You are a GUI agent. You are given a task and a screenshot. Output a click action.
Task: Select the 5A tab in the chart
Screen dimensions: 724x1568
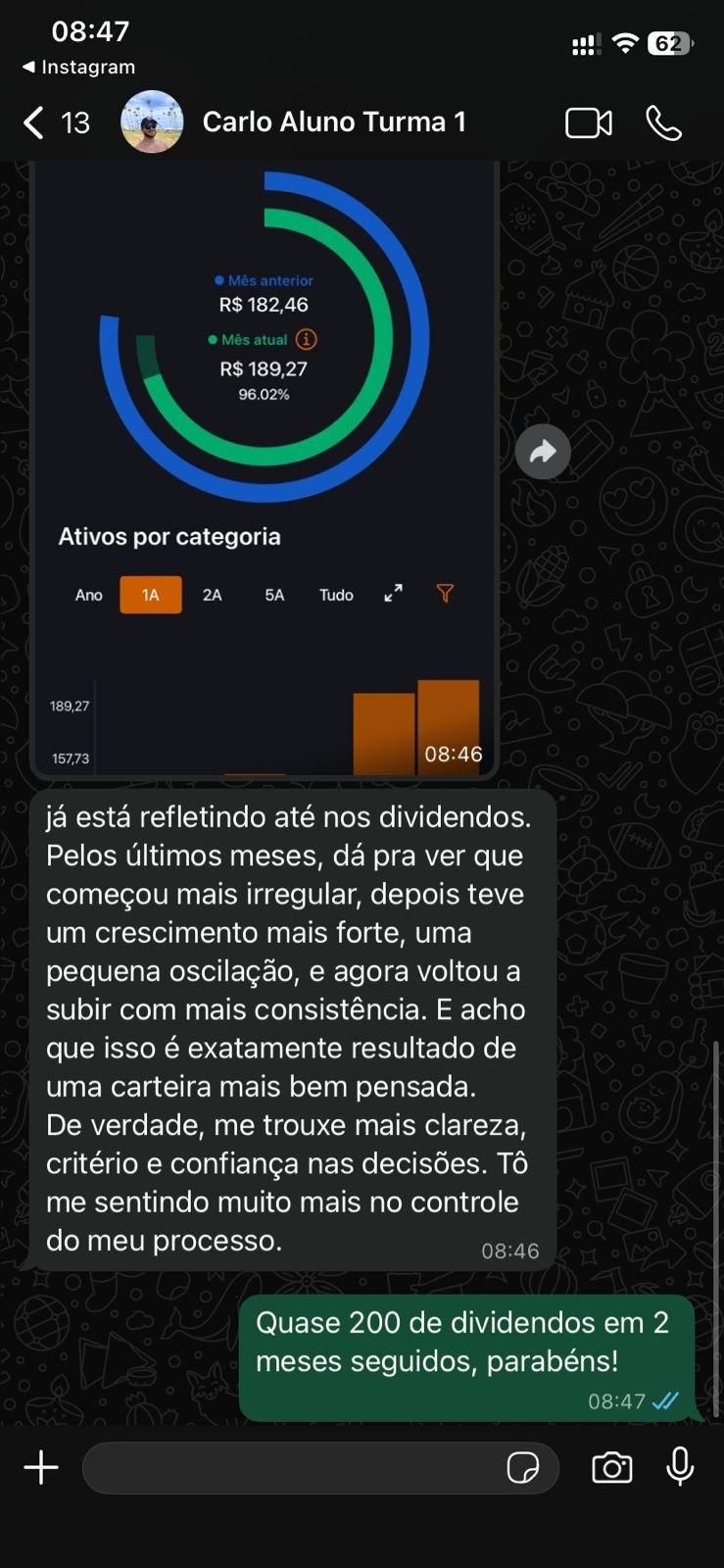click(272, 594)
